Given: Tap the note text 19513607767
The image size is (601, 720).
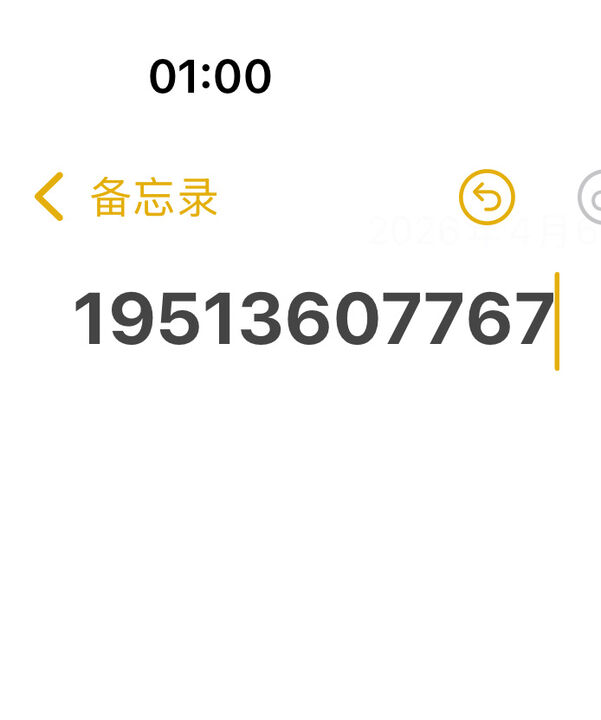Looking at the screenshot, I should coord(313,320).
